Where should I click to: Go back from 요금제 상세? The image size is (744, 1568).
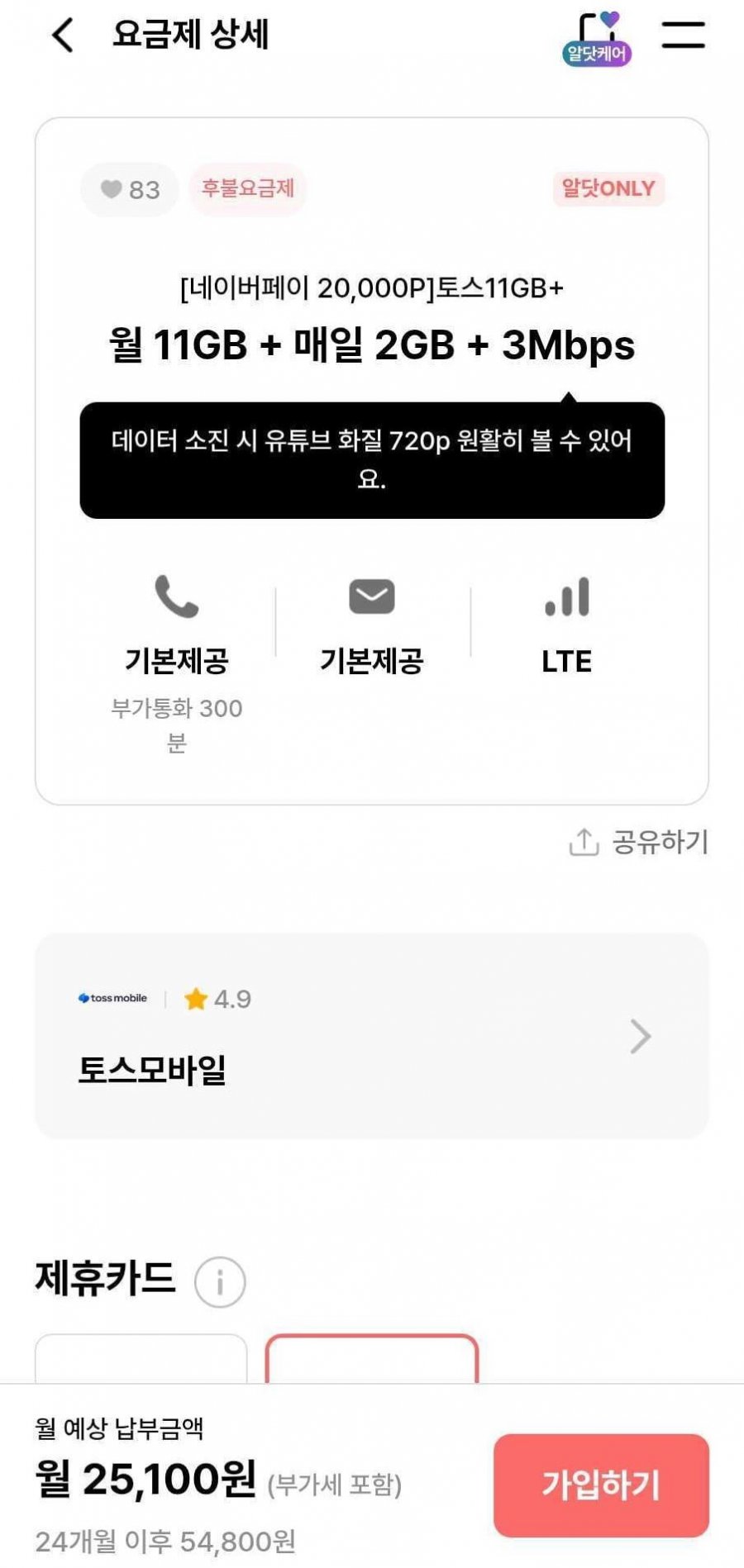click(x=63, y=36)
